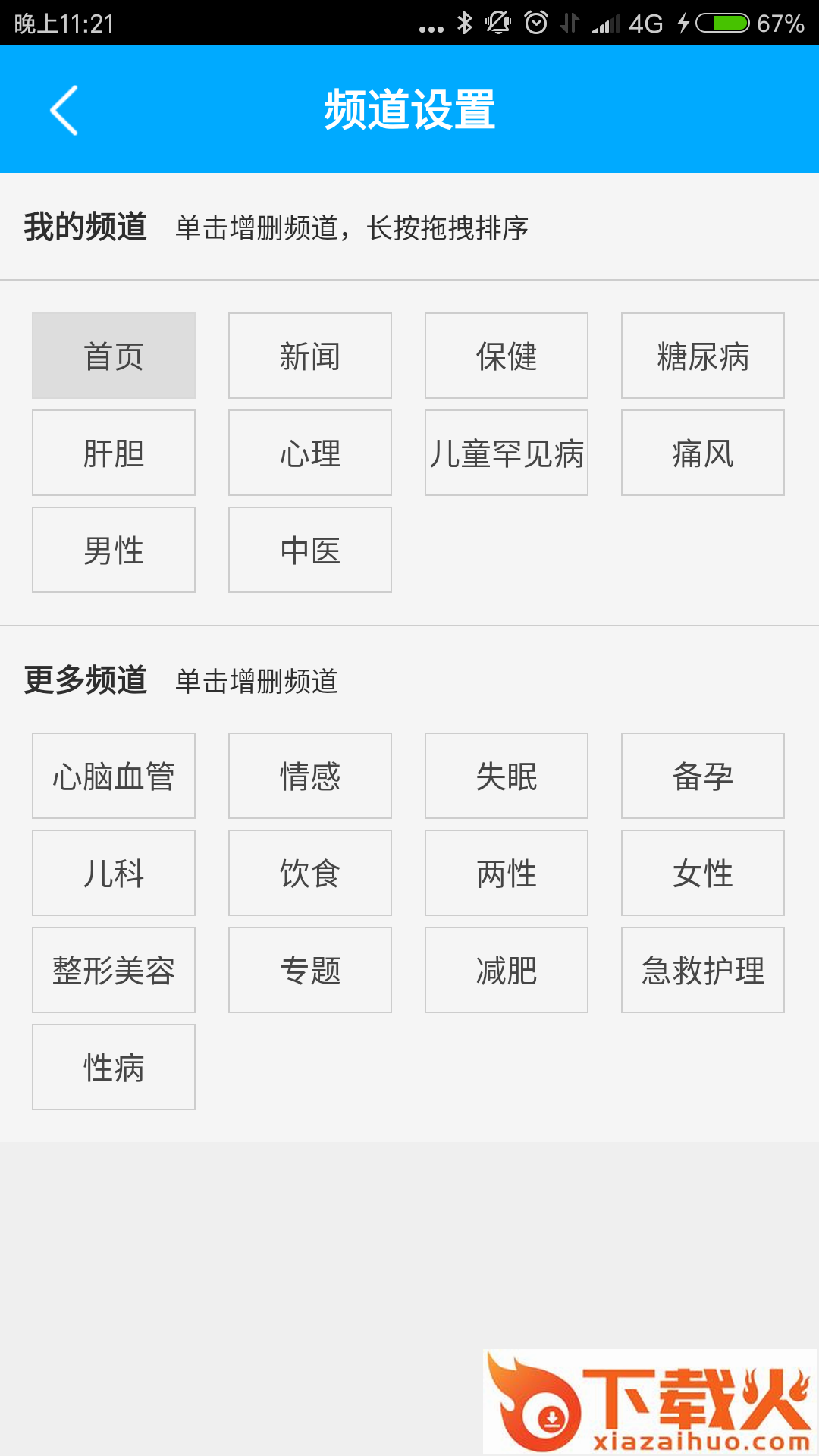Select 备孕 from more channels
Viewport: 819px width, 1456px height.
(x=702, y=776)
